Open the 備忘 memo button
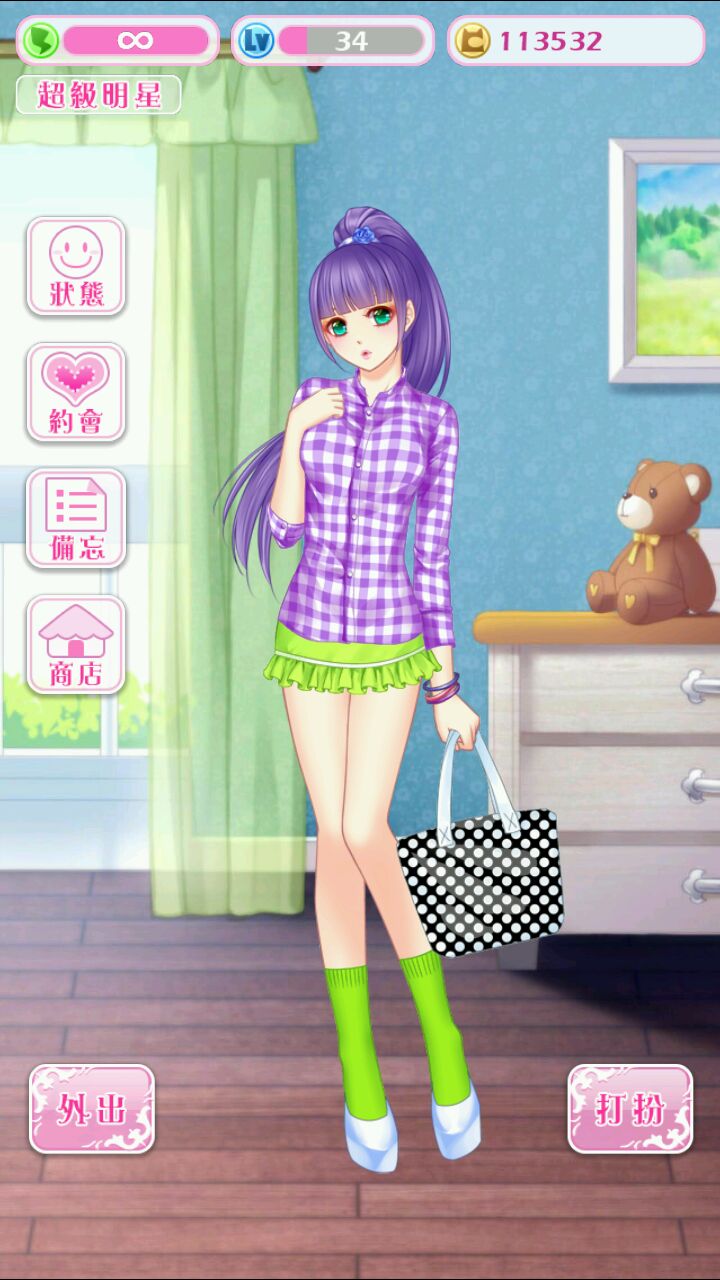Viewport: 720px width, 1280px height. coord(76,518)
